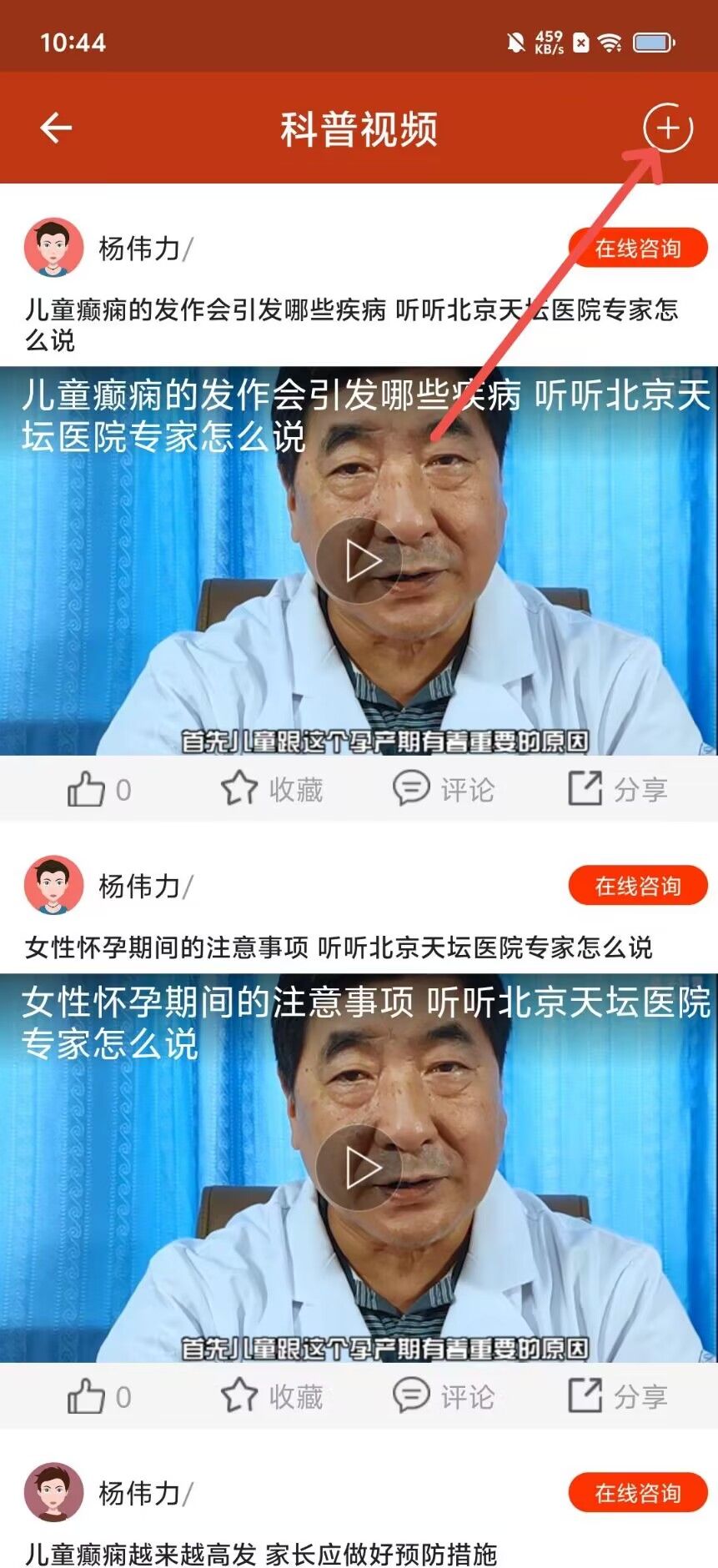The image size is (718, 1568).
Task: Share the 女性怀孕期间的注意事项 video
Action: pos(618,1396)
